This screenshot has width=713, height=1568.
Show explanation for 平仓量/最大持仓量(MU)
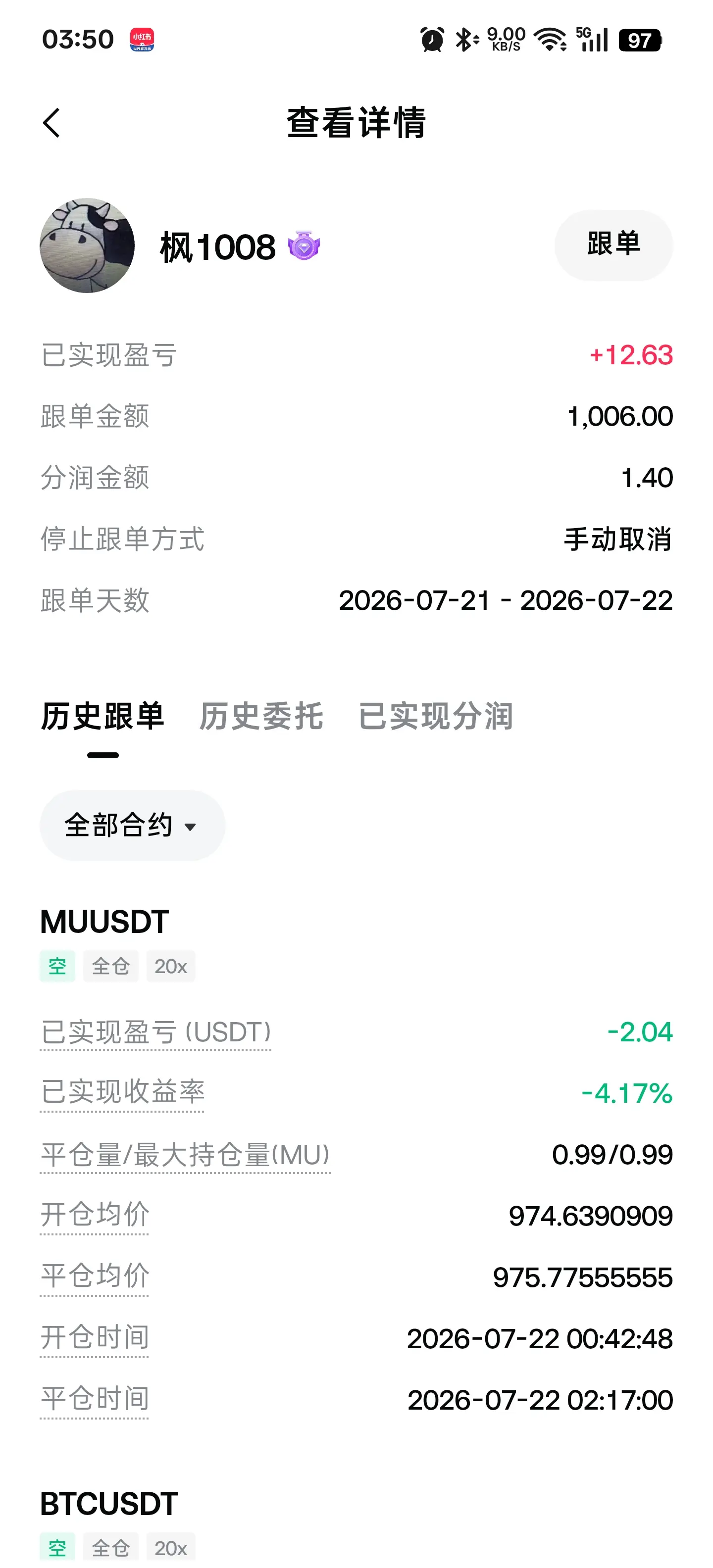click(185, 1155)
